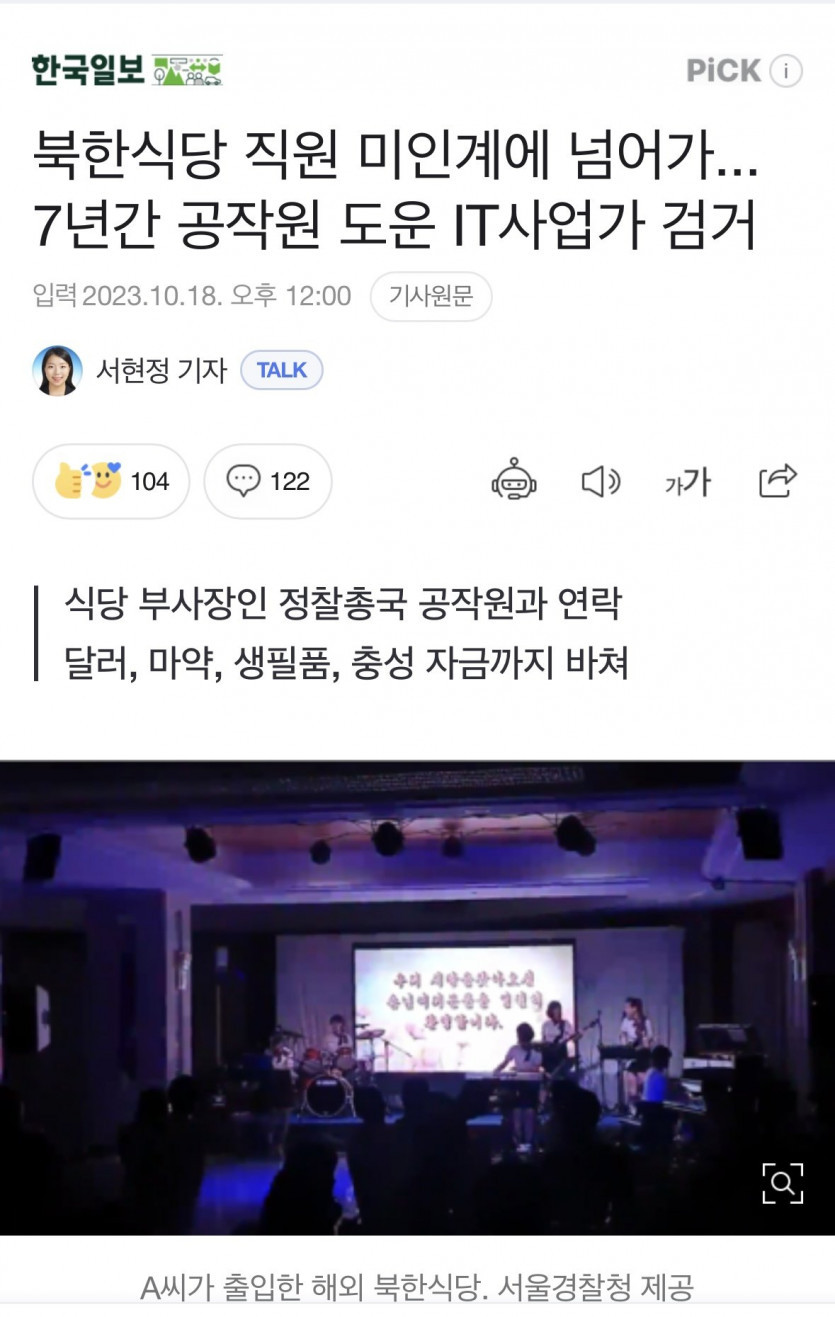Screen dimensions: 835x1317
Task: React to the article with 104 reactions
Action: point(111,481)
